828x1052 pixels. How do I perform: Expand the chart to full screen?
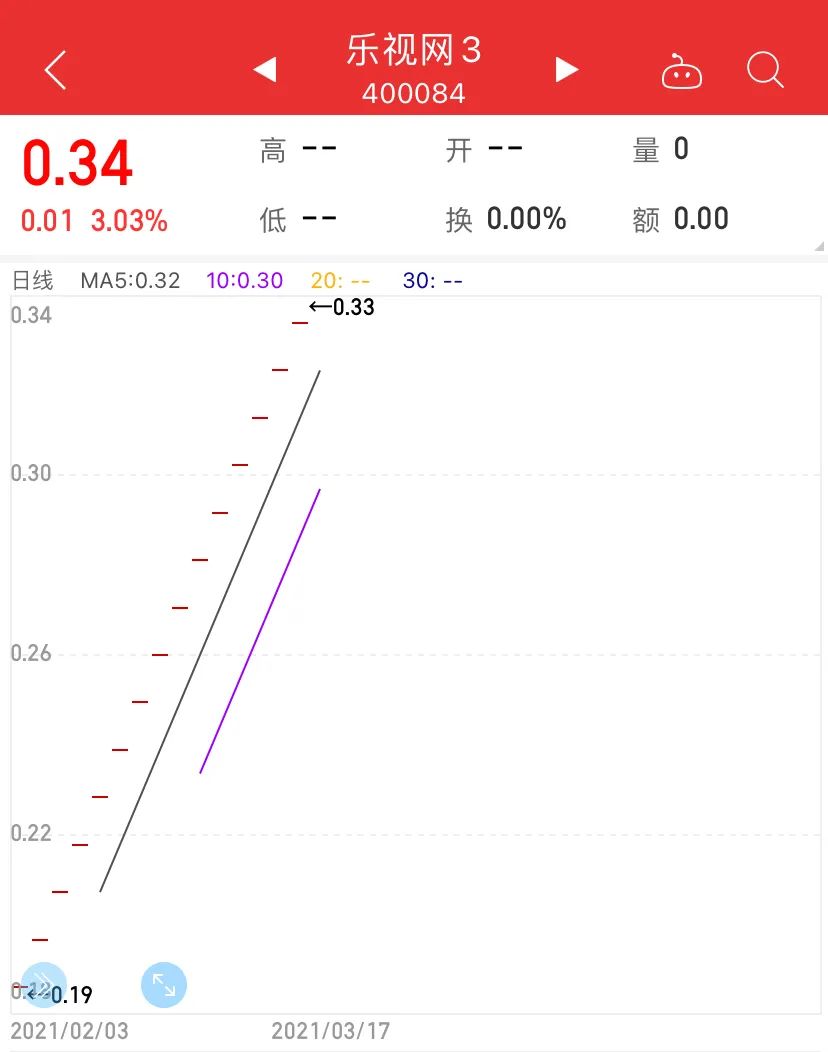164,985
